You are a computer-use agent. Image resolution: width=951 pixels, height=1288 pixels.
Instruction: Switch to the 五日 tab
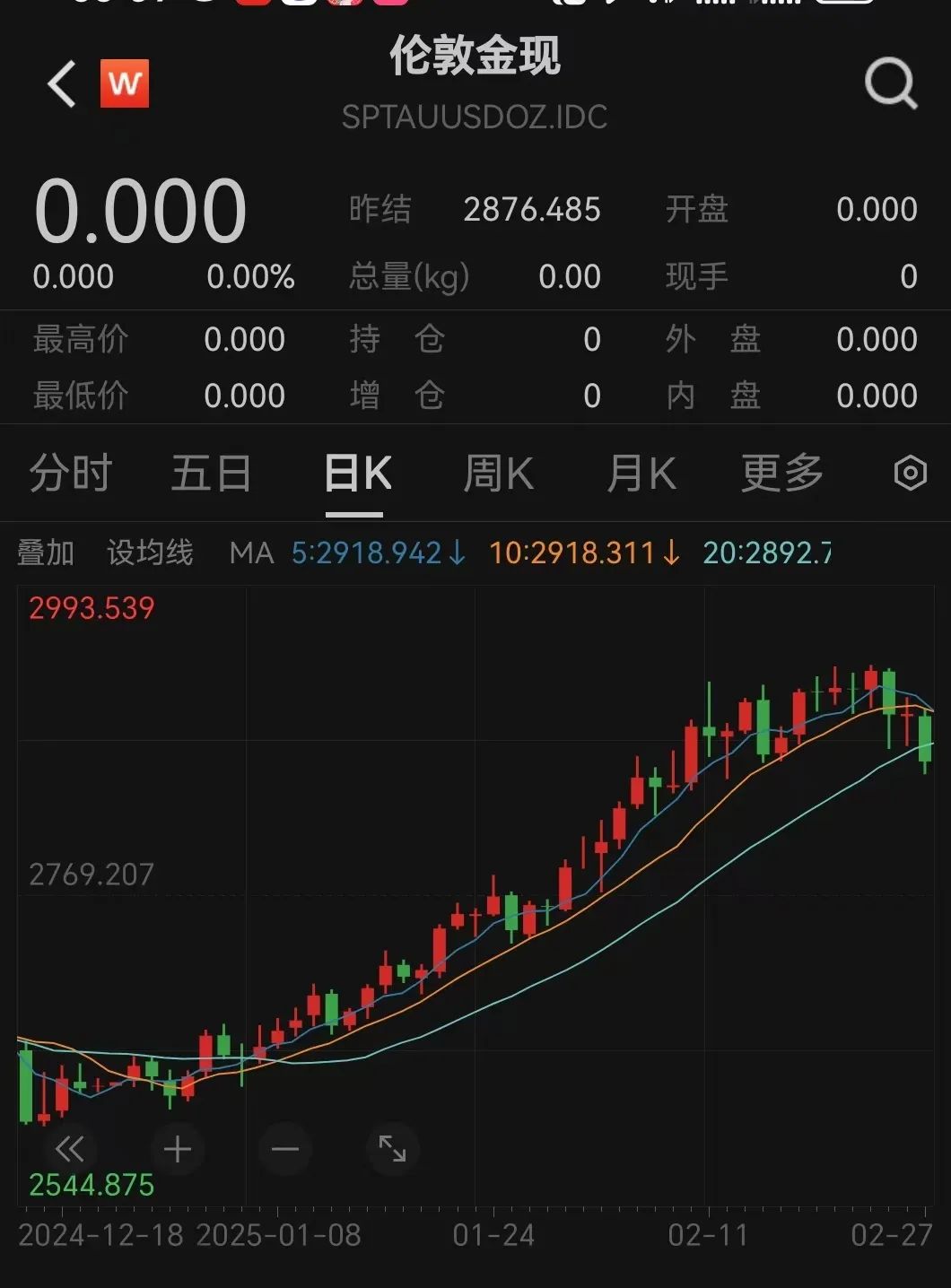point(212,473)
